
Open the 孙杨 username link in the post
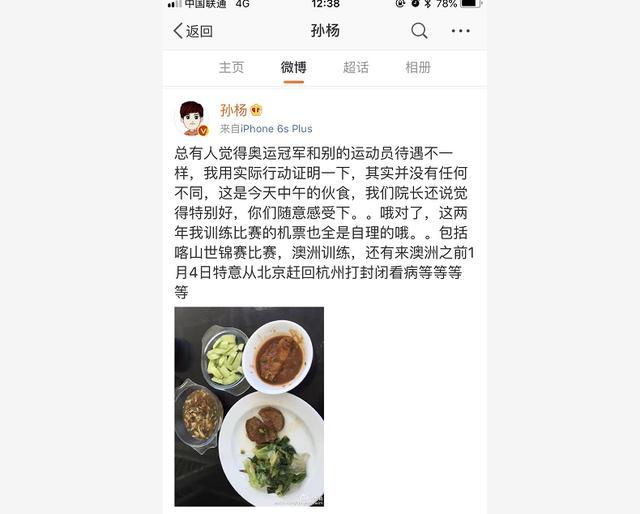pyautogui.click(x=233, y=110)
